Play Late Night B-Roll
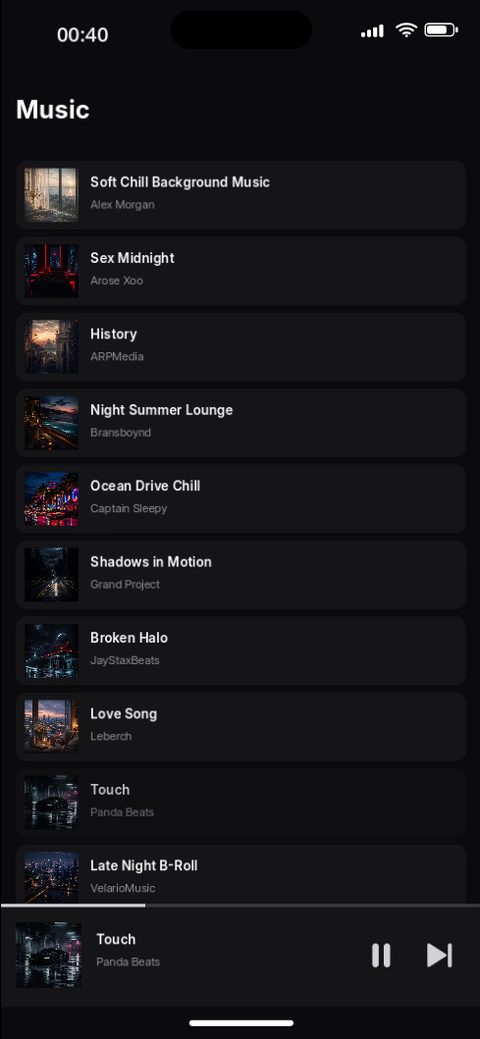The height and width of the screenshot is (1039, 480). 241,874
